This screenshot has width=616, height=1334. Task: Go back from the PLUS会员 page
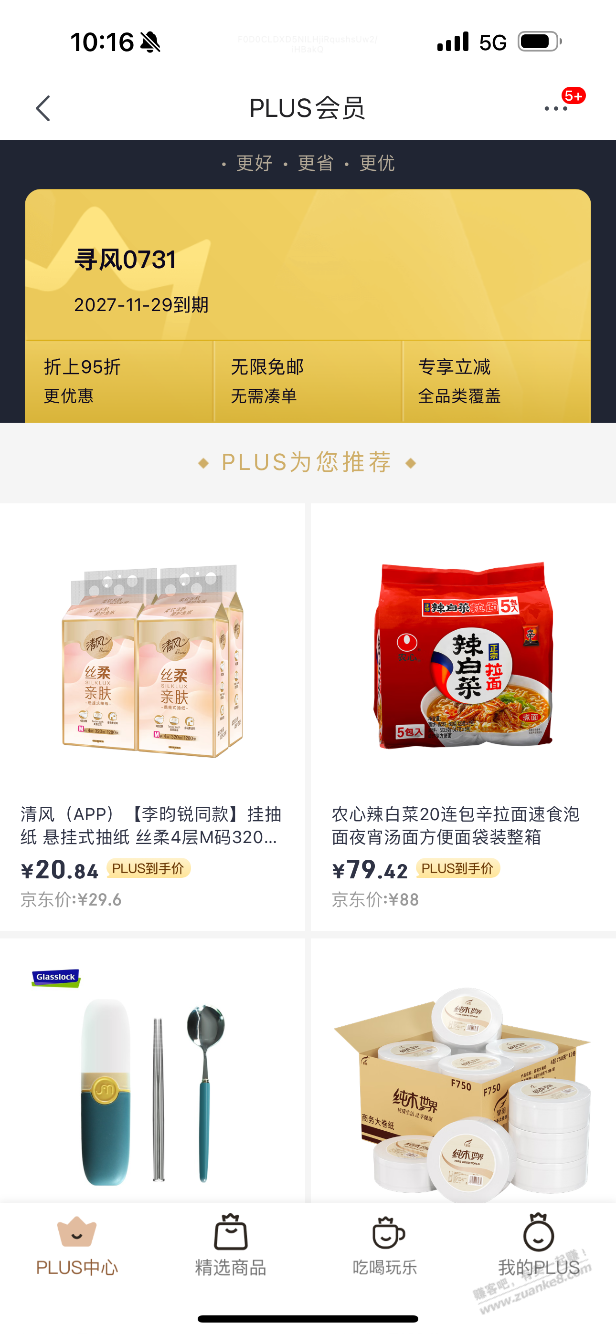point(43,108)
